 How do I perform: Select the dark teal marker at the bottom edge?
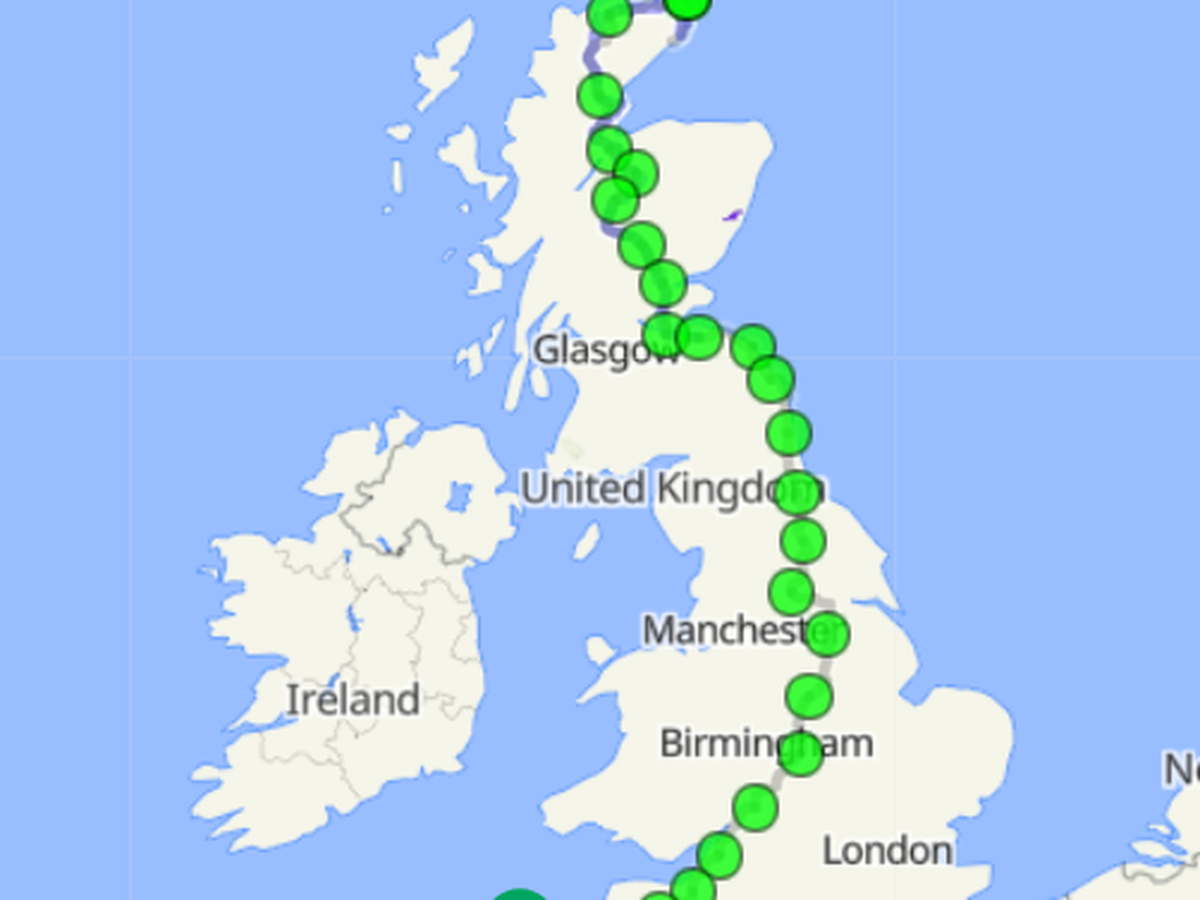(x=518, y=894)
